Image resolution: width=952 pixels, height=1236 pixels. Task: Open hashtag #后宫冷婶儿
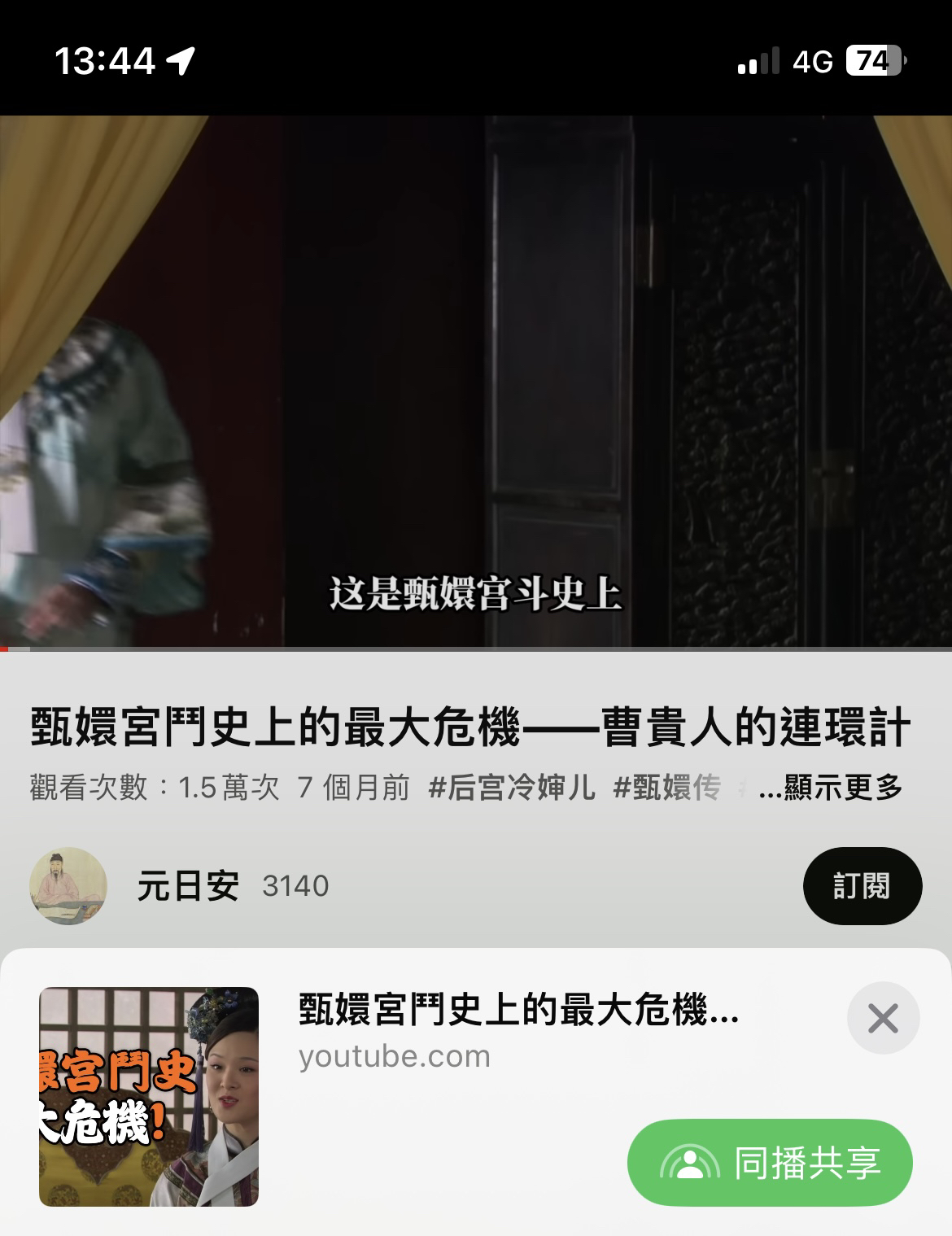[511, 788]
